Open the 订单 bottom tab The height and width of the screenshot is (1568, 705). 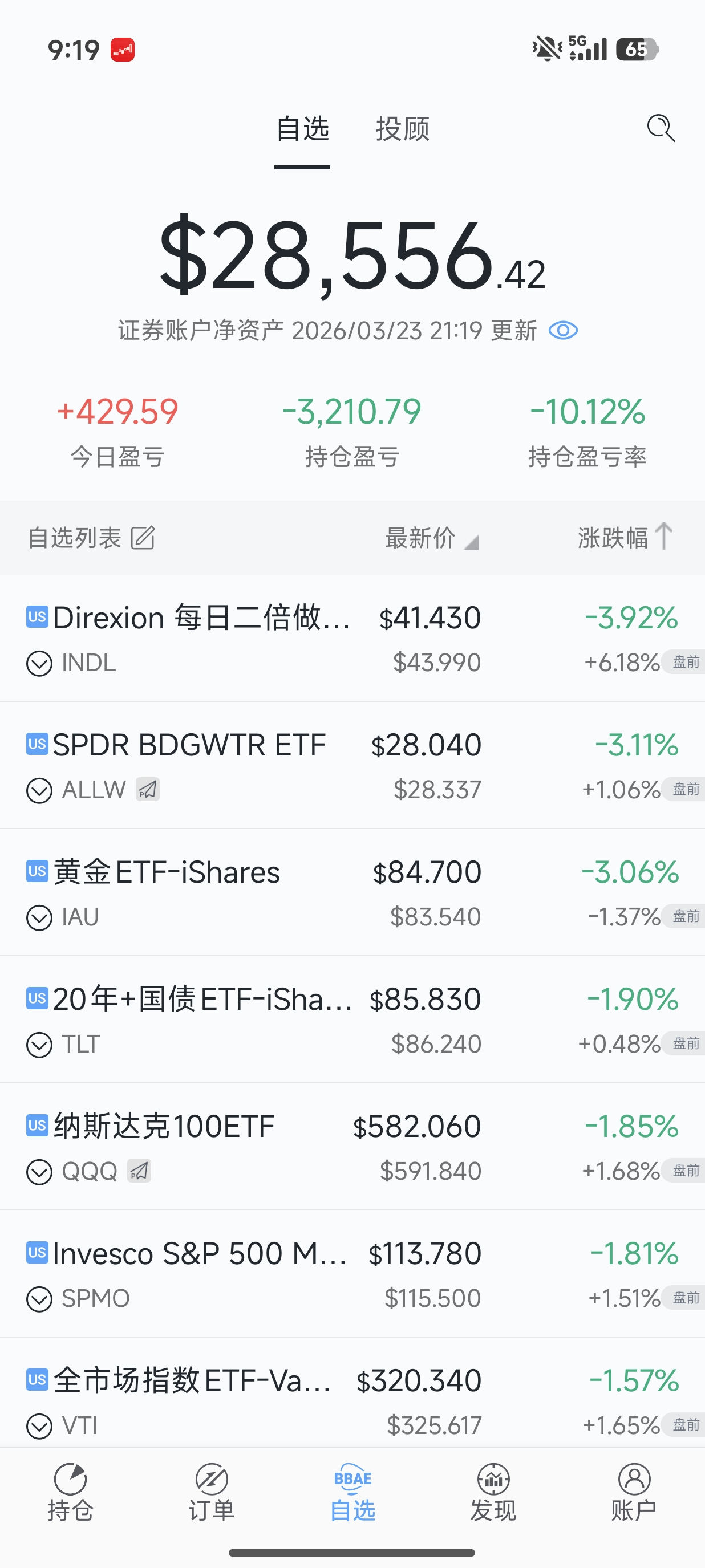pyautogui.click(x=211, y=1492)
